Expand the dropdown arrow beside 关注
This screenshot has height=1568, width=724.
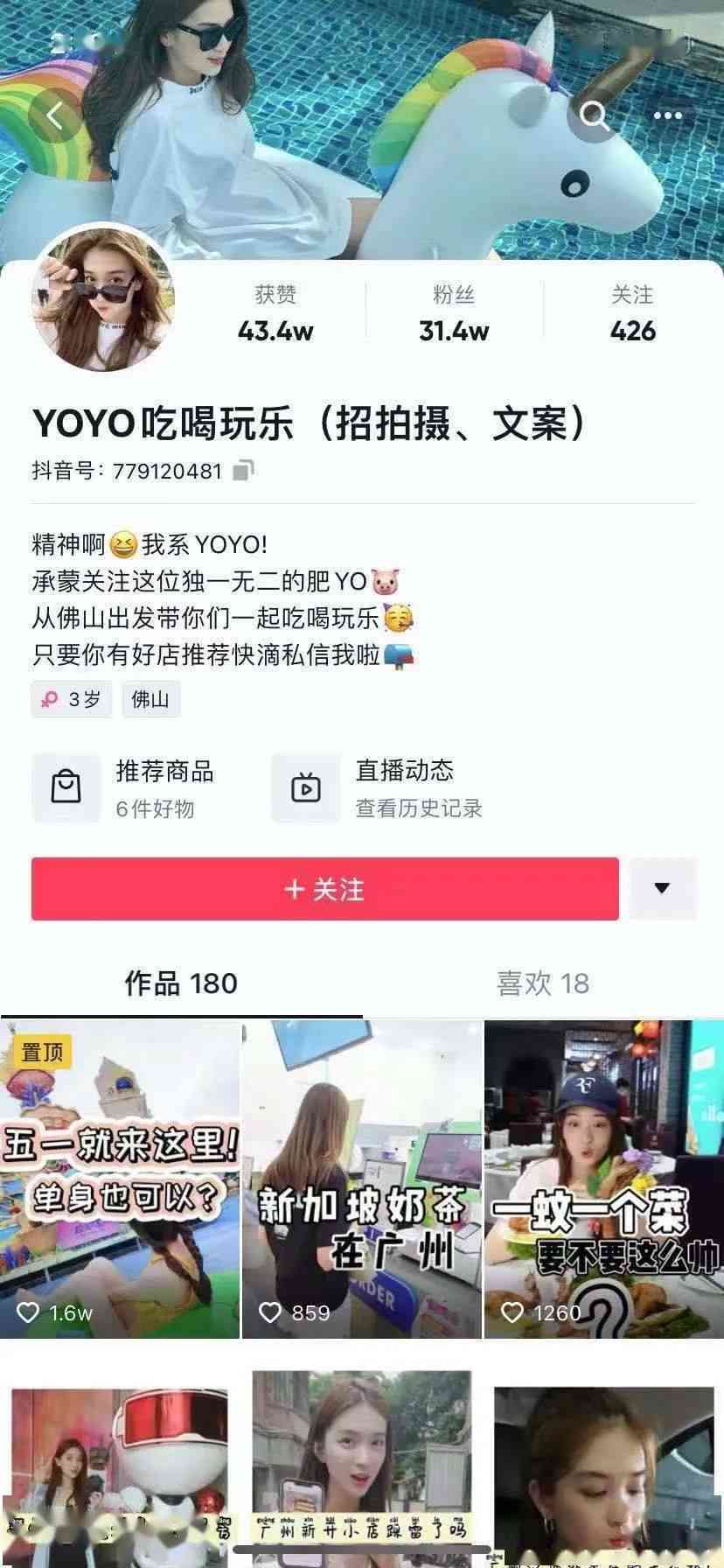tap(662, 889)
